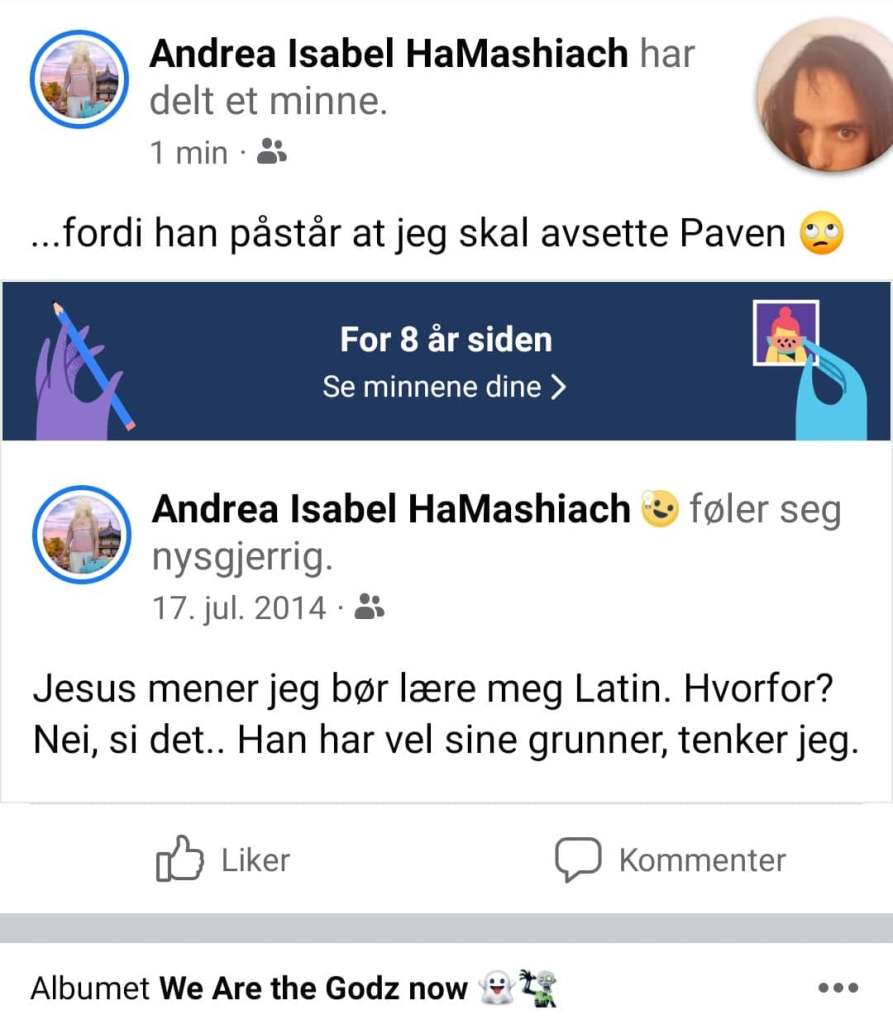Open the profile picture beside "har delt et minne"
Image resolution: width=893 pixels, height=1024 pixels.
[x=77, y=79]
